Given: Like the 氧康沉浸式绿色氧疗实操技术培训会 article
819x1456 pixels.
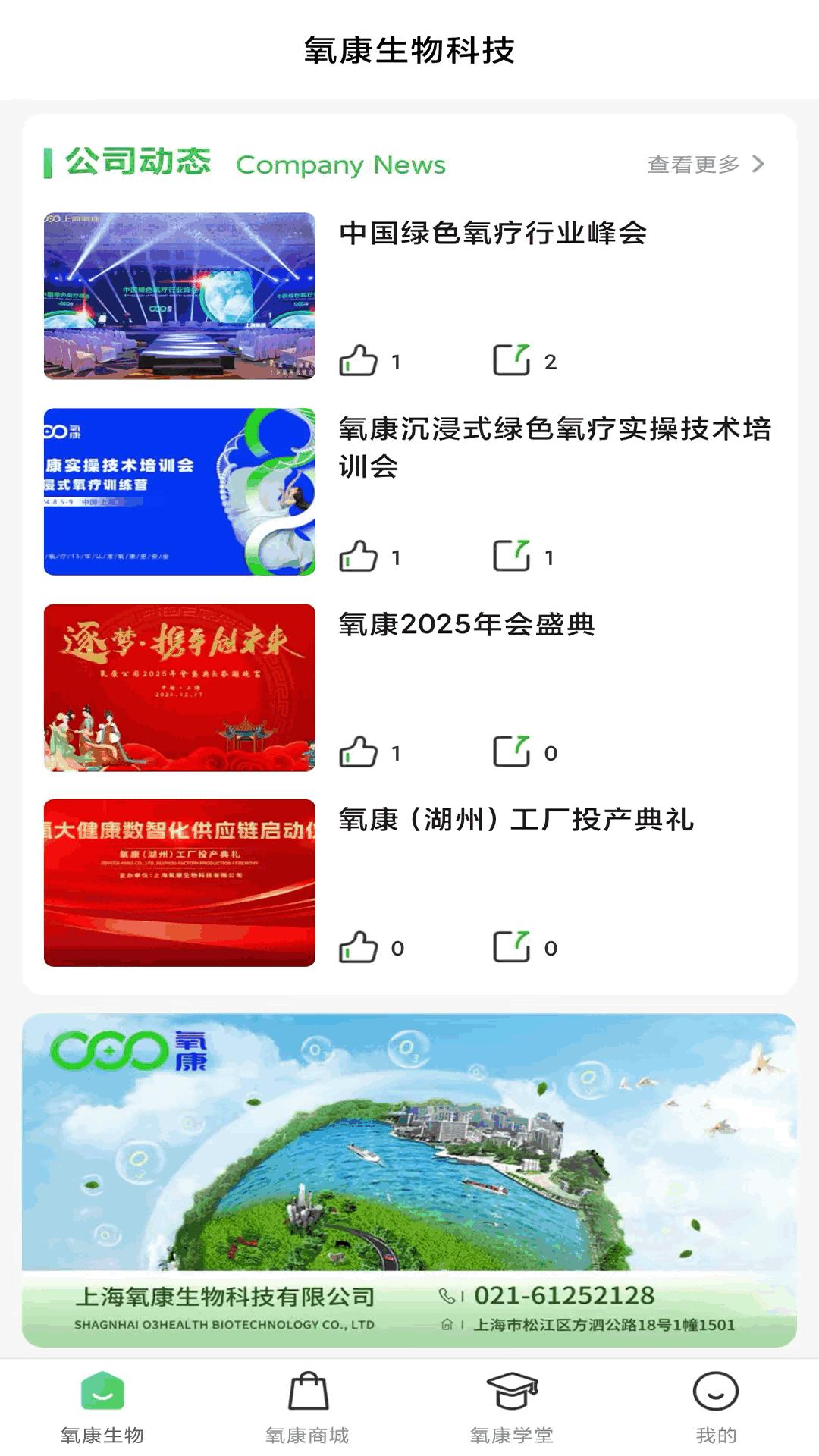Looking at the screenshot, I should (359, 557).
